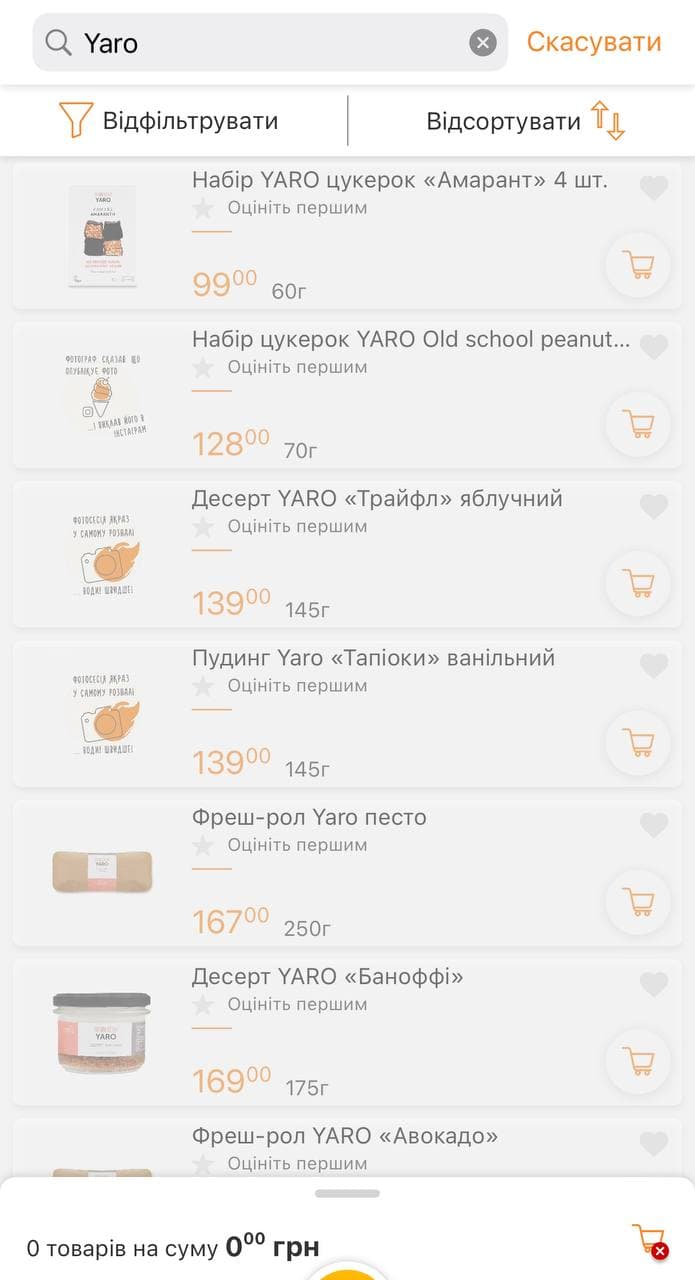Screen dimensions: 695x1280
Task: Open the Відсортувати sorting options
Action: click(526, 121)
